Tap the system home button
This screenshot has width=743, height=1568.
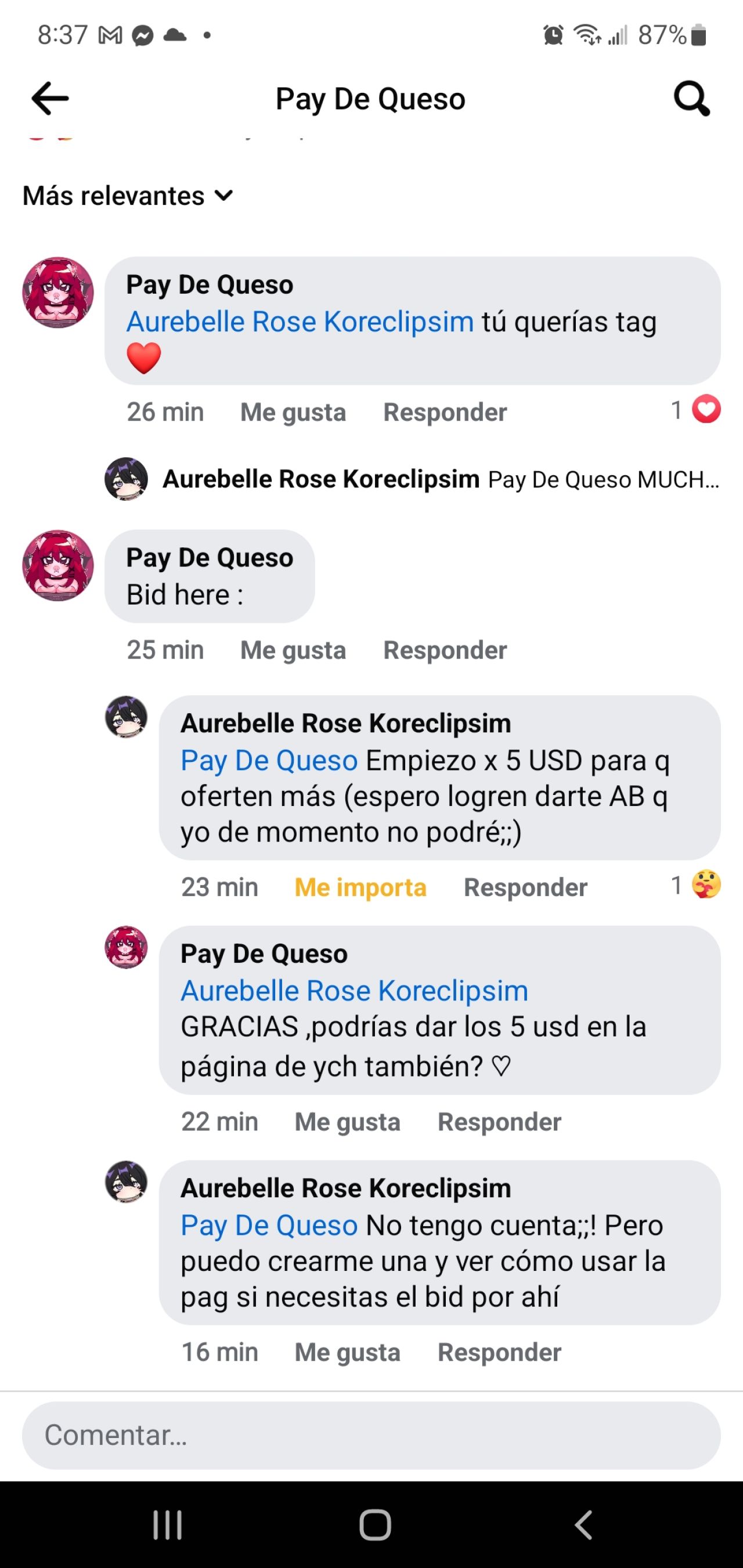(374, 1525)
